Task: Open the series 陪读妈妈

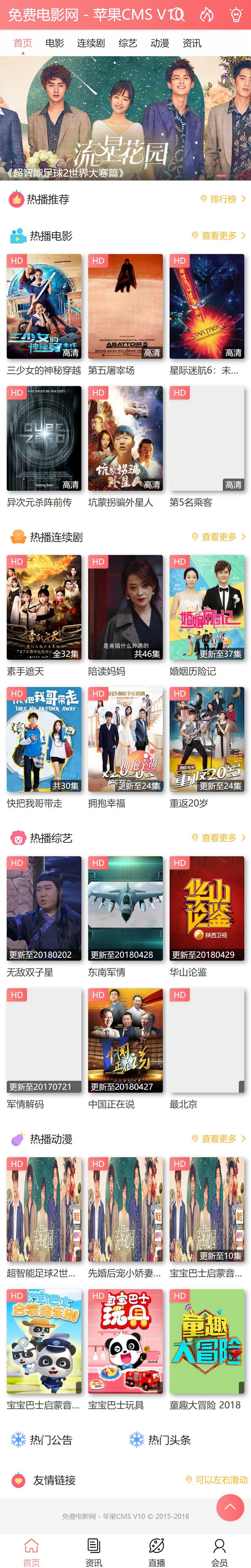Action: (125, 607)
